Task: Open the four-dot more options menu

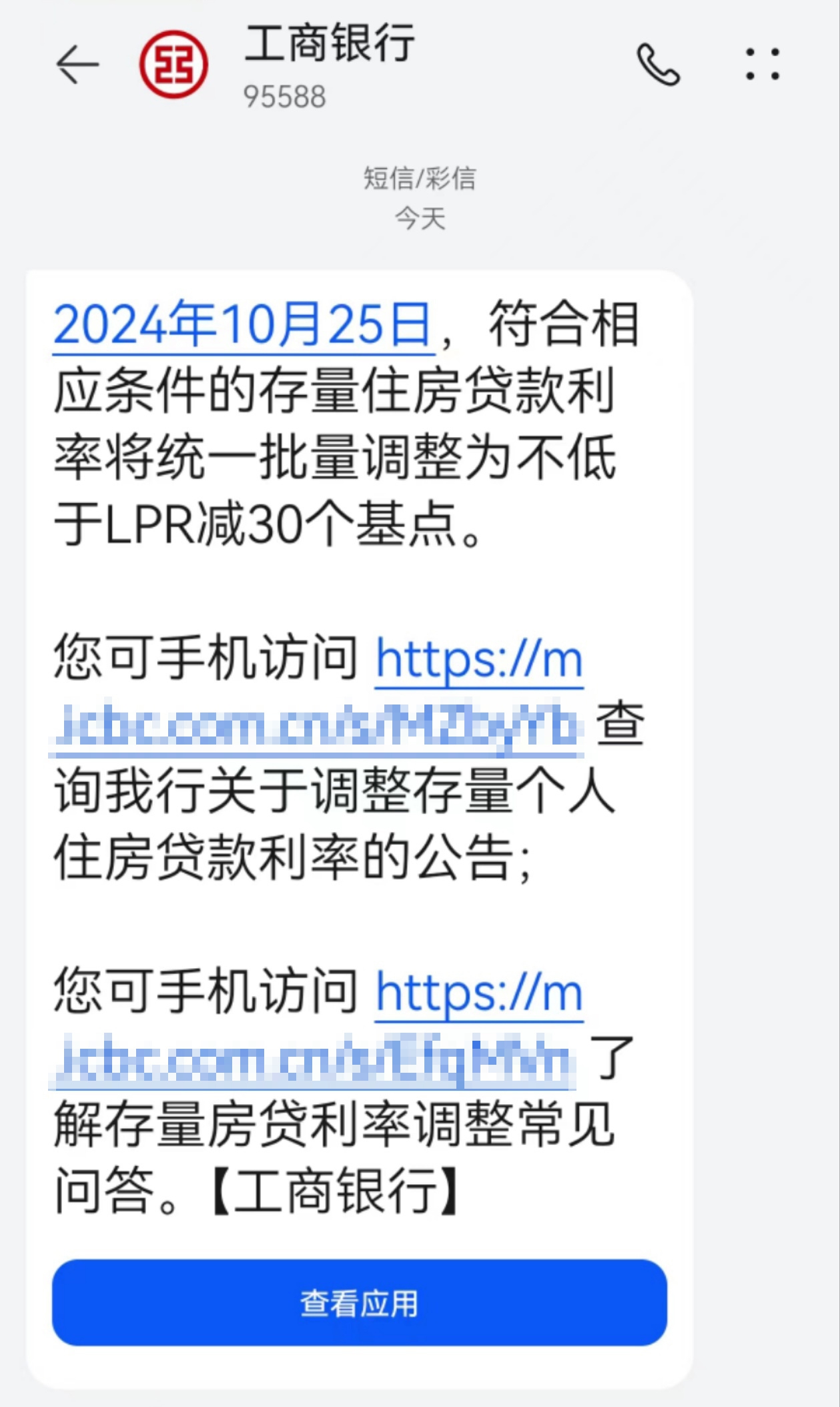Action: (763, 65)
